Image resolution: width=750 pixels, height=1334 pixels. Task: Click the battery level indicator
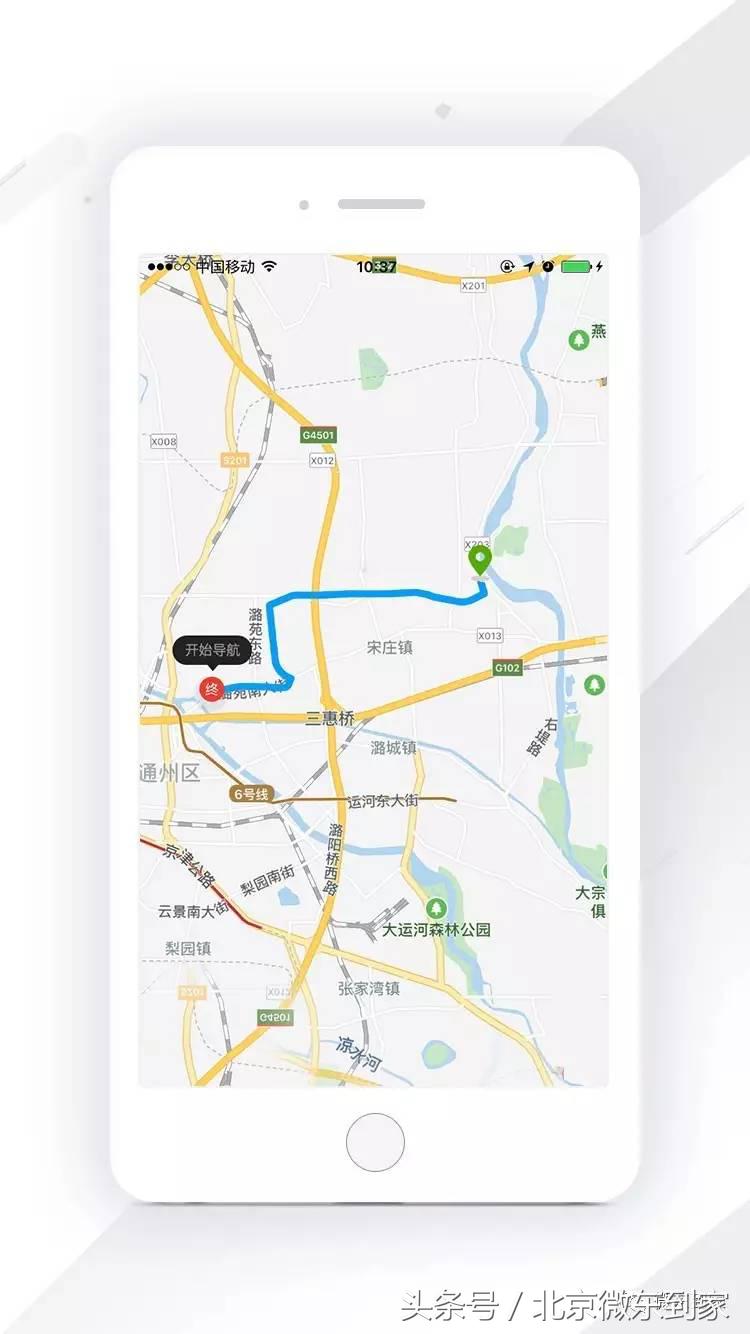pyautogui.click(x=576, y=266)
